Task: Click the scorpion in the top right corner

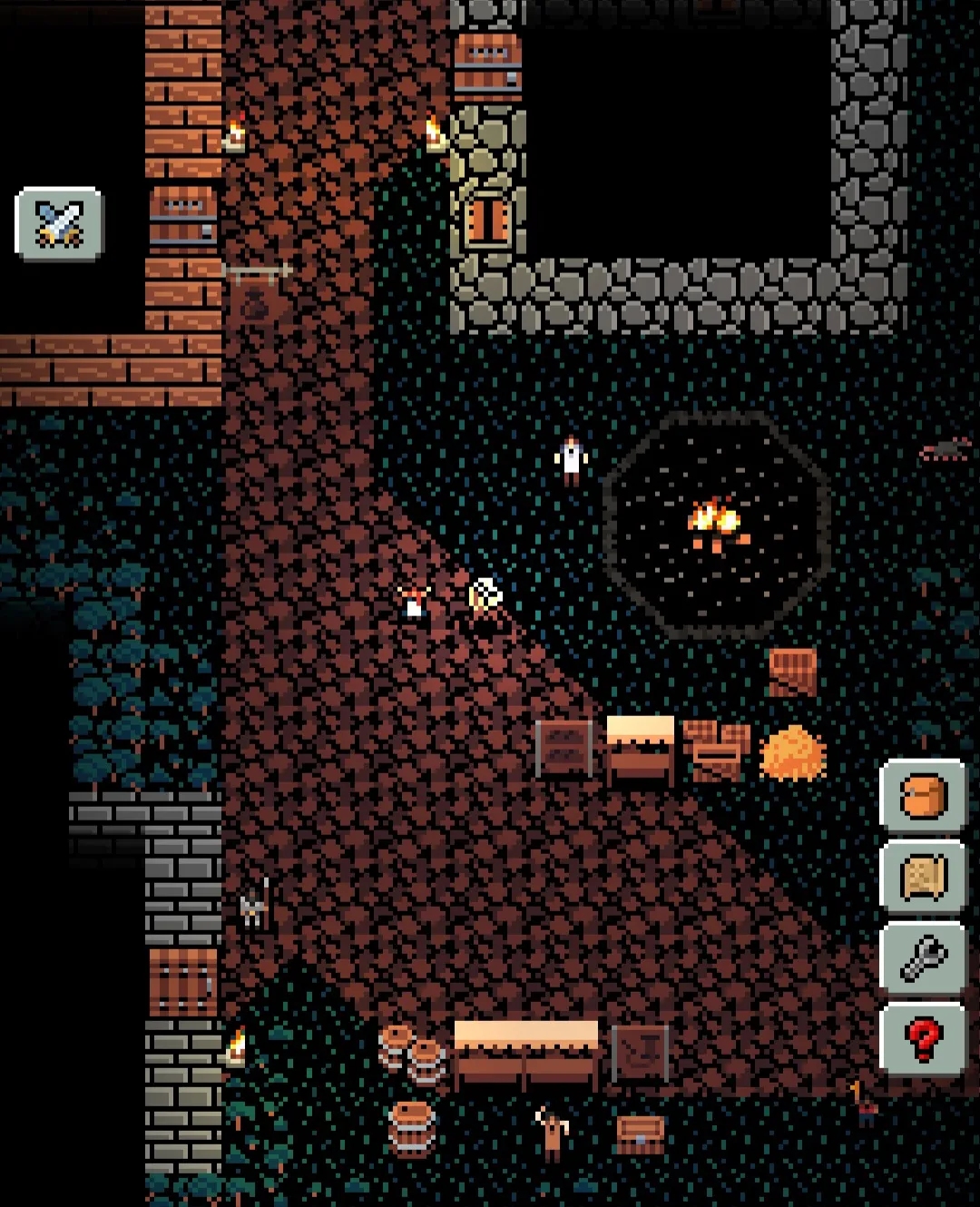Action: coord(944,451)
